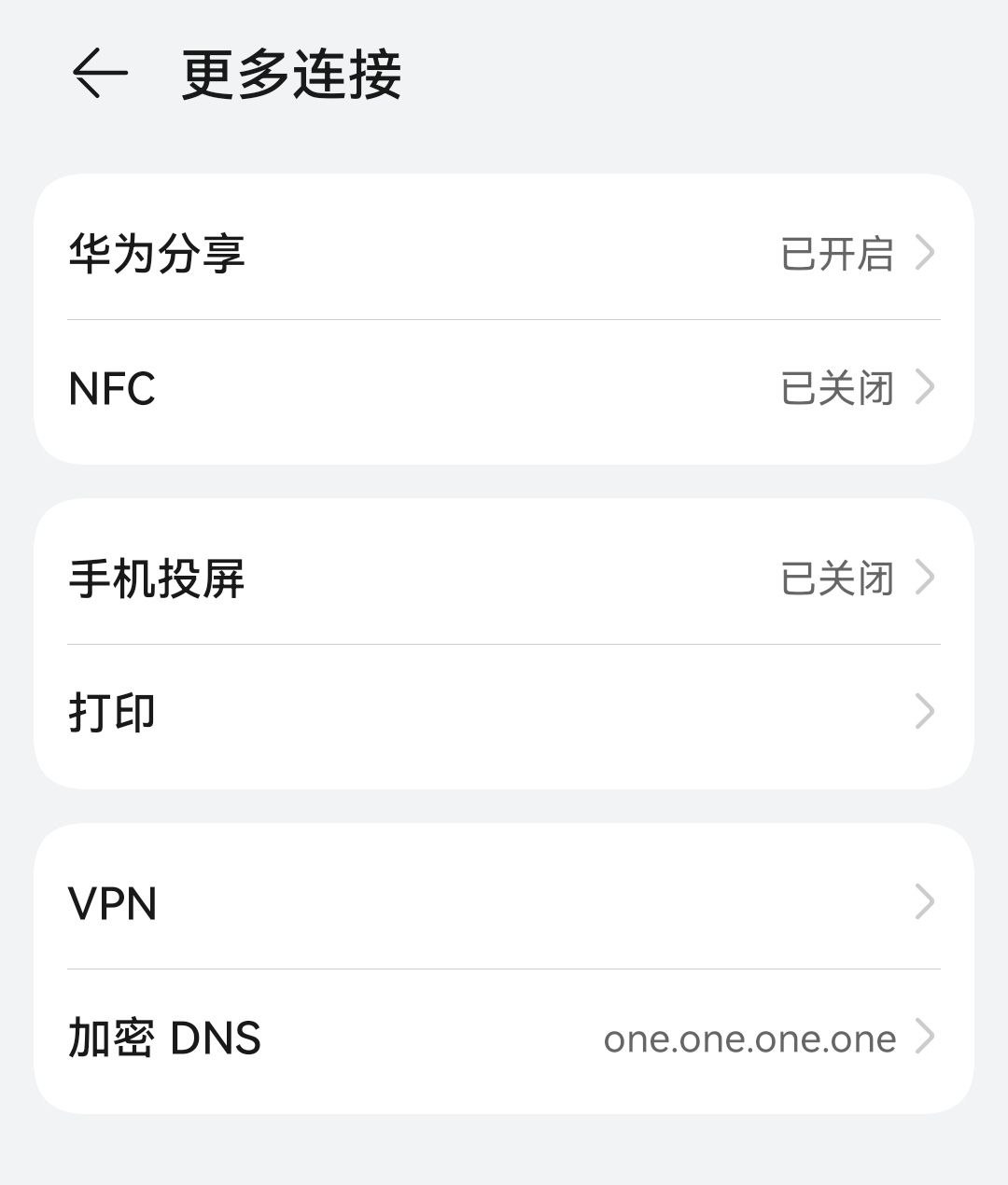Viewport: 1008px width, 1185px height.
Task: Open 打印 settings
Action: tap(504, 713)
